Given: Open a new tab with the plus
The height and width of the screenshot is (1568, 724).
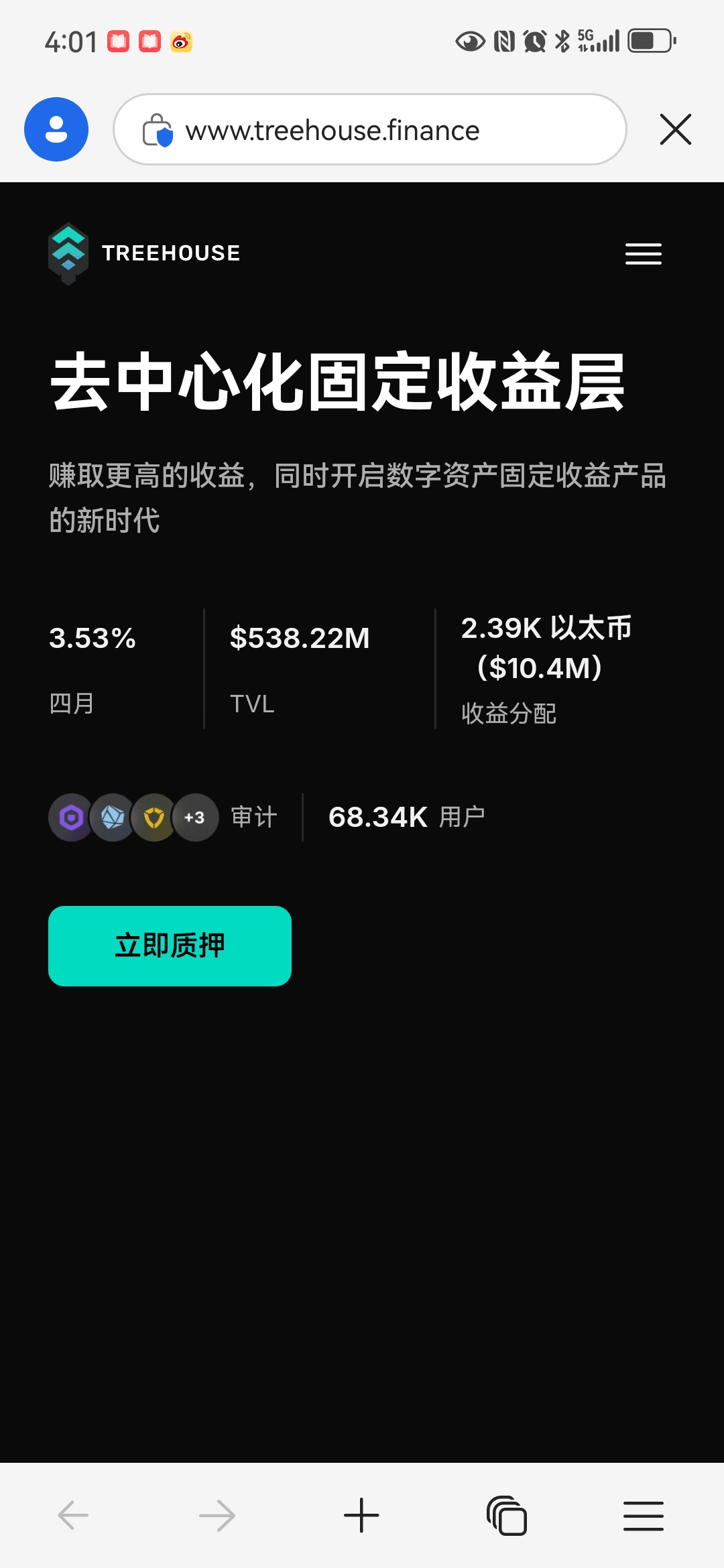Looking at the screenshot, I should [x=361, y=1515].
